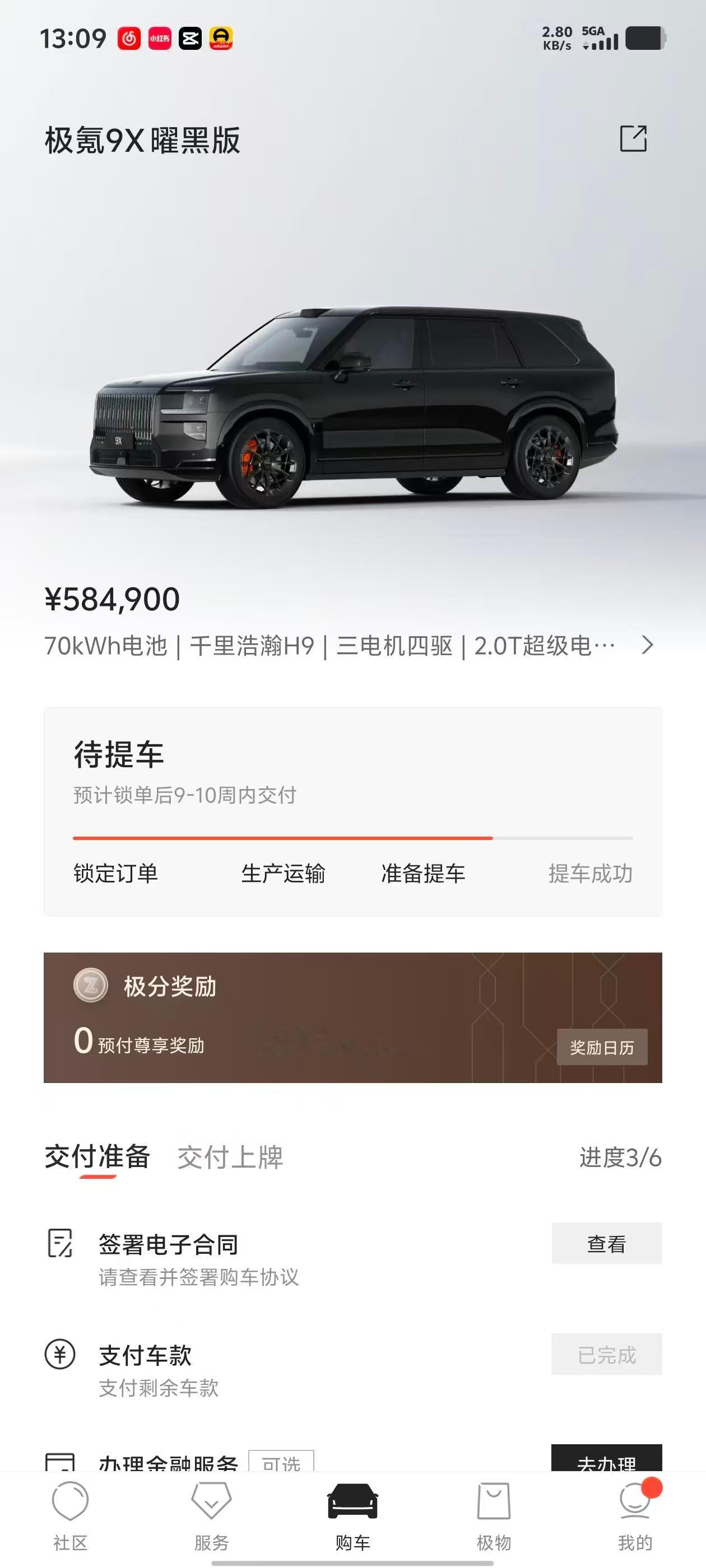
Task: Switch to the 交付上牌 tab
Action: pyautogui.click(x=229, y=1157)
